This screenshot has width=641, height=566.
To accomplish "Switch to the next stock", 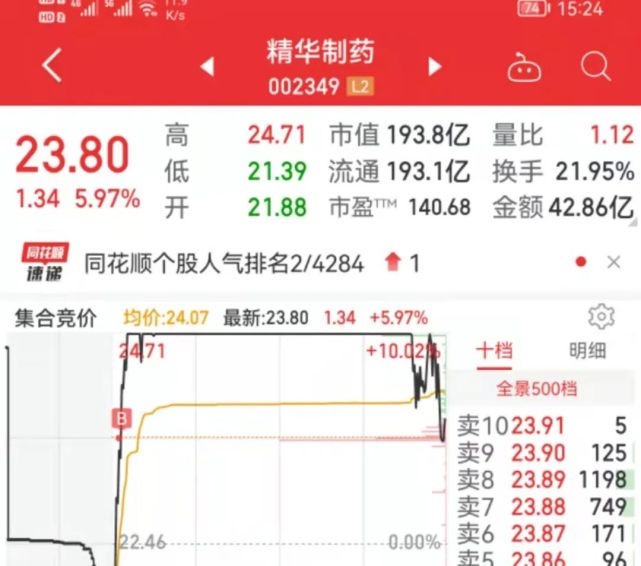I will click(435, 67).
